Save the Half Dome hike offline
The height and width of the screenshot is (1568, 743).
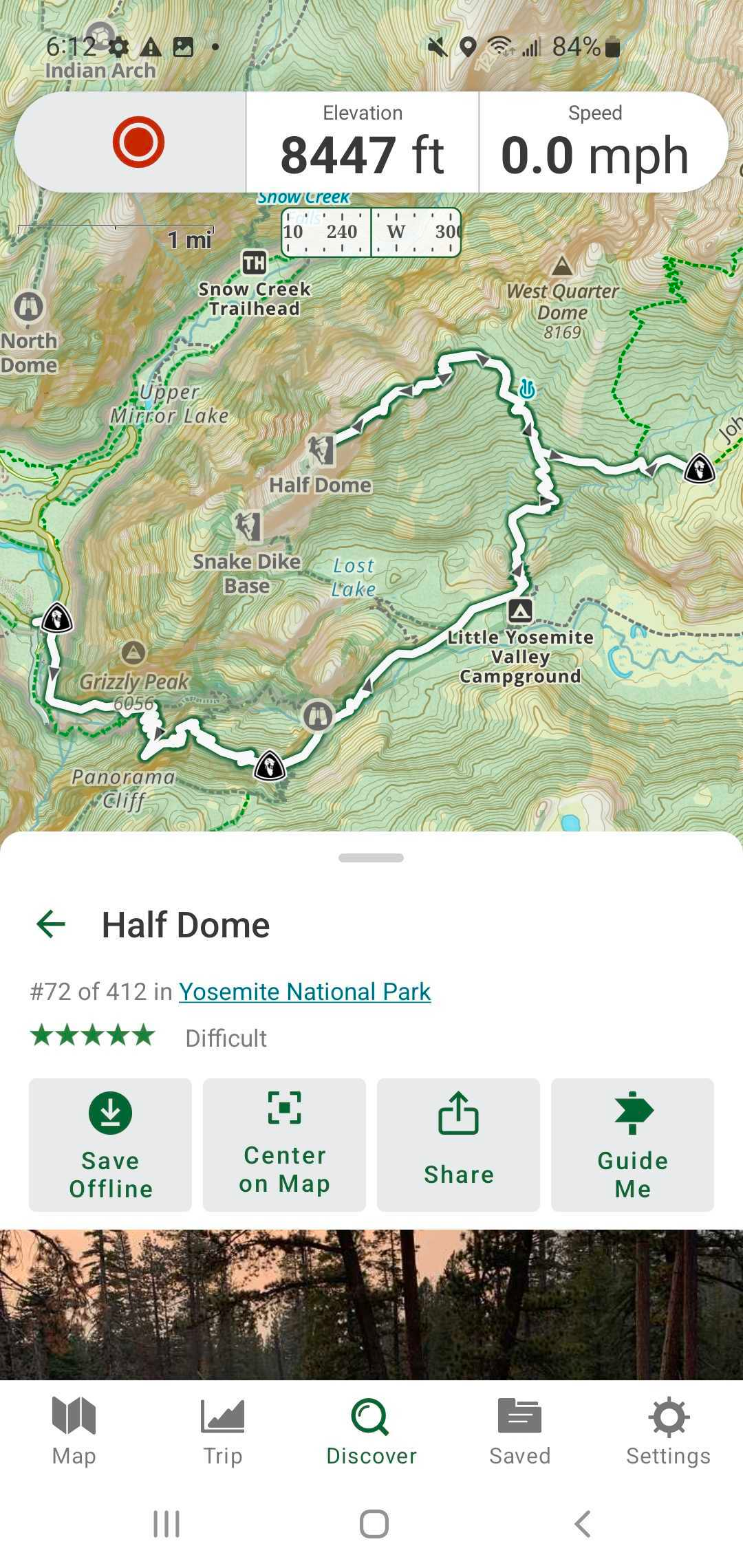(x=110, y=1144)
